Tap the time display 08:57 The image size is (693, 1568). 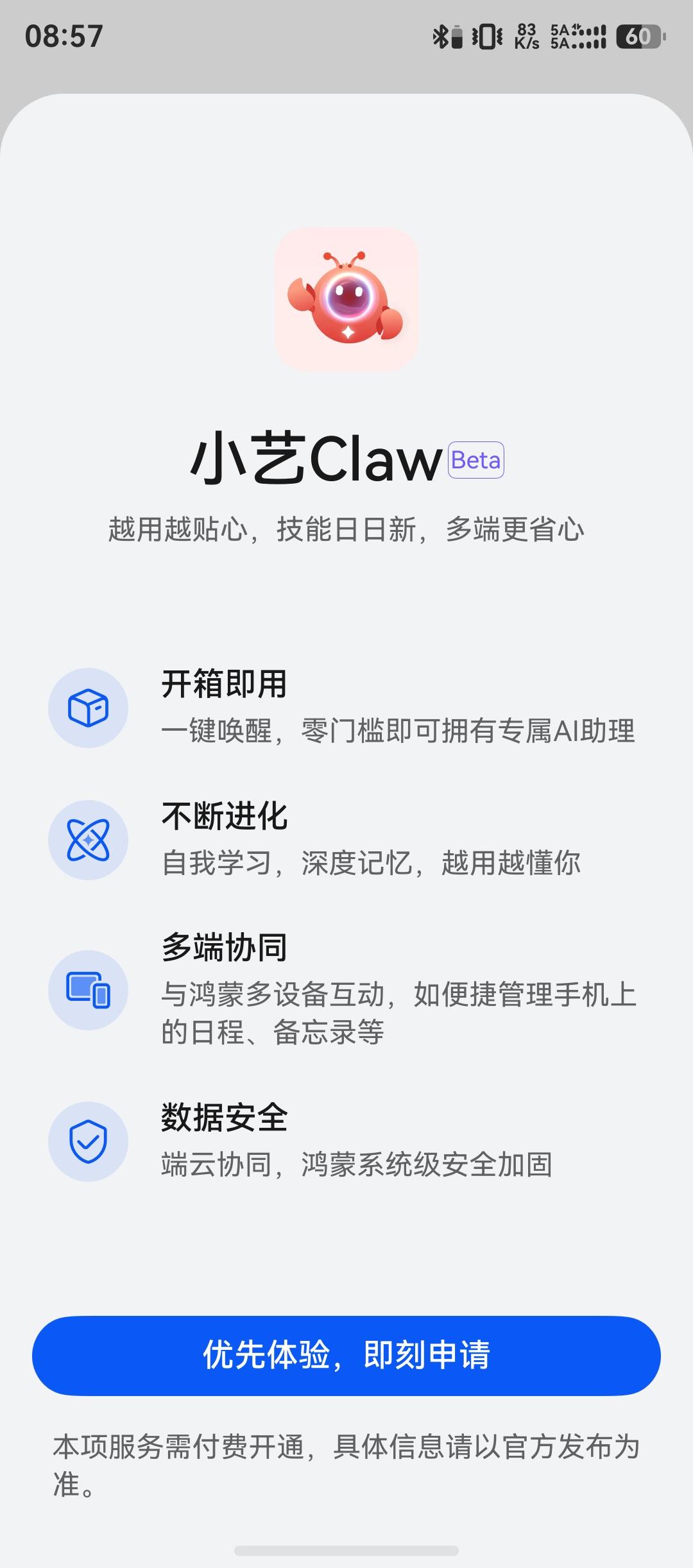[x=64, y=37]
